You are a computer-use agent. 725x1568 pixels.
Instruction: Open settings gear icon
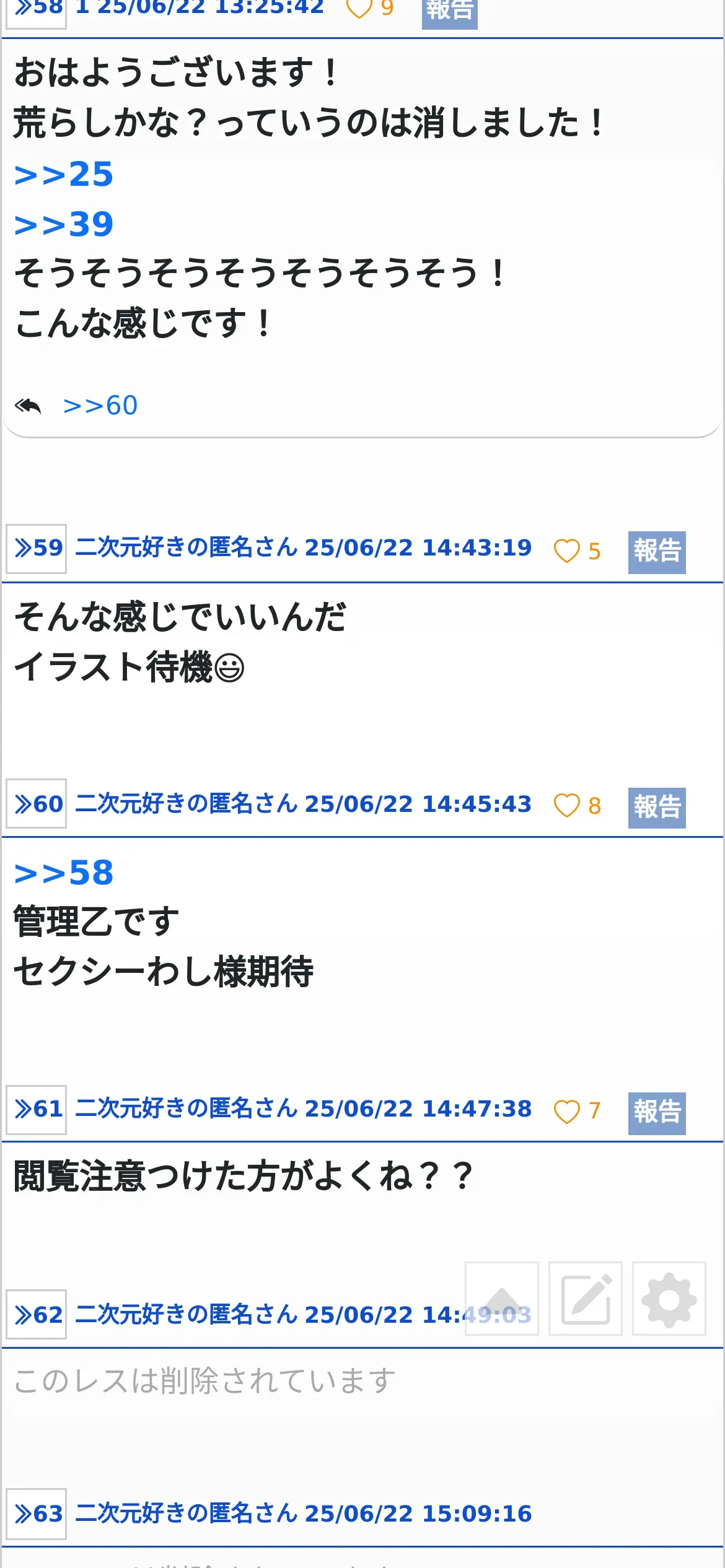[x=669, y=1299]
